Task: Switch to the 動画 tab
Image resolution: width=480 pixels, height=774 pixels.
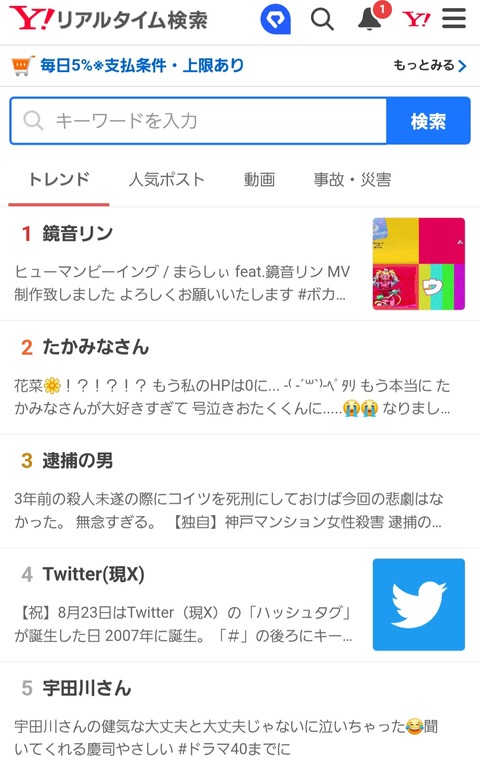Action: pos(259,179)
